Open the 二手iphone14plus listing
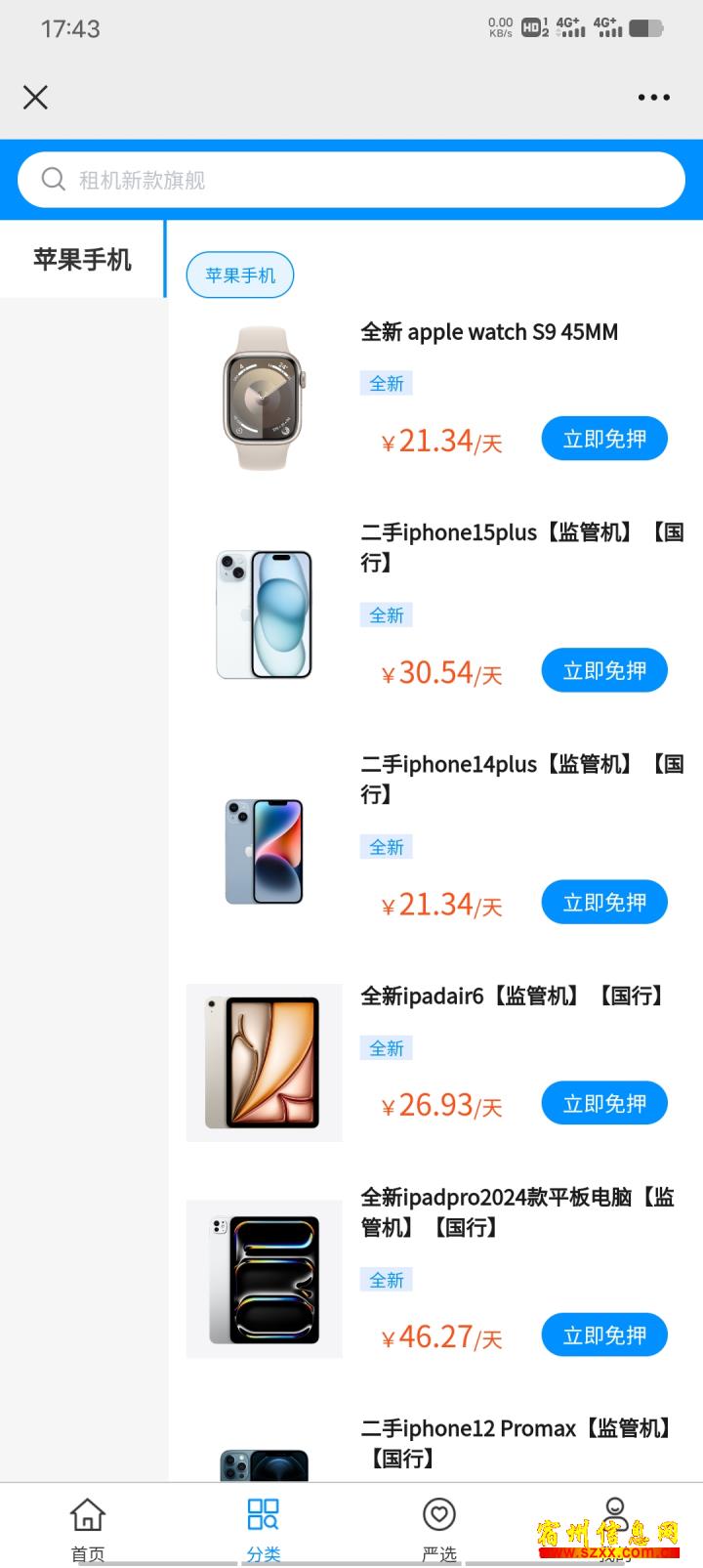703x1568 pixels. tap(521, 779)
